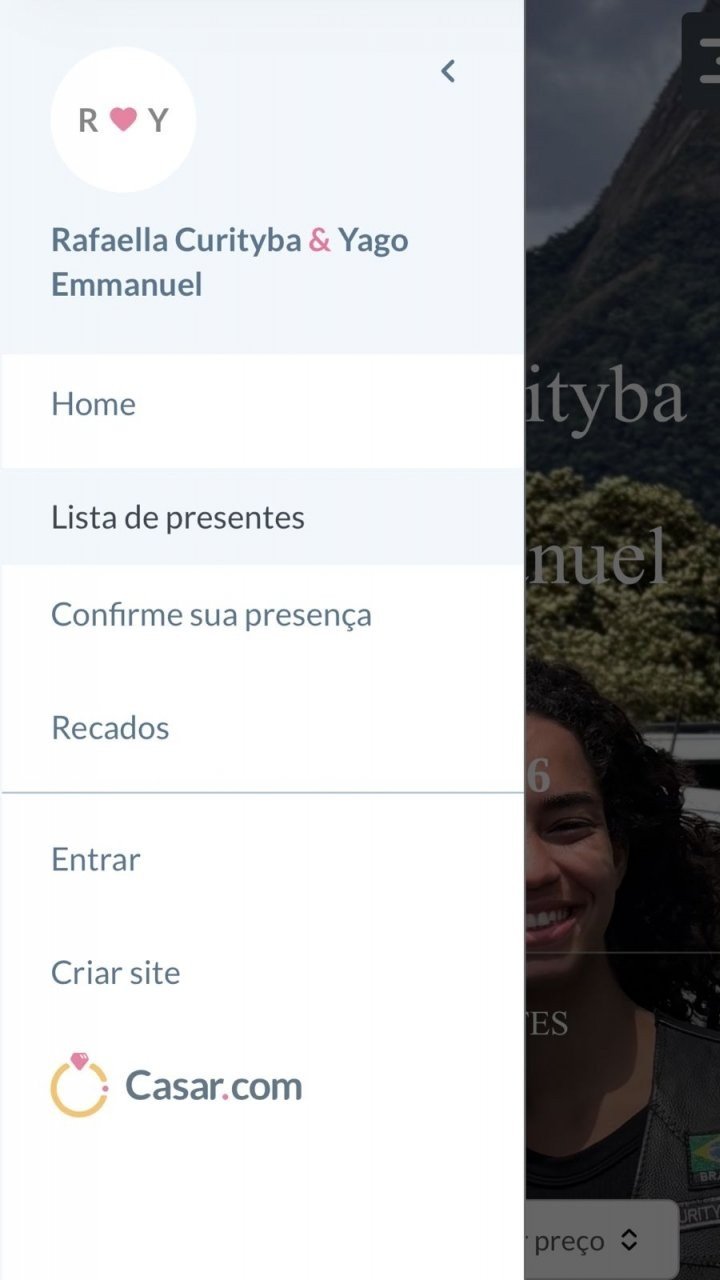Open Lista de presentes
Viewport: 720px width, 1280px height.
178,517
